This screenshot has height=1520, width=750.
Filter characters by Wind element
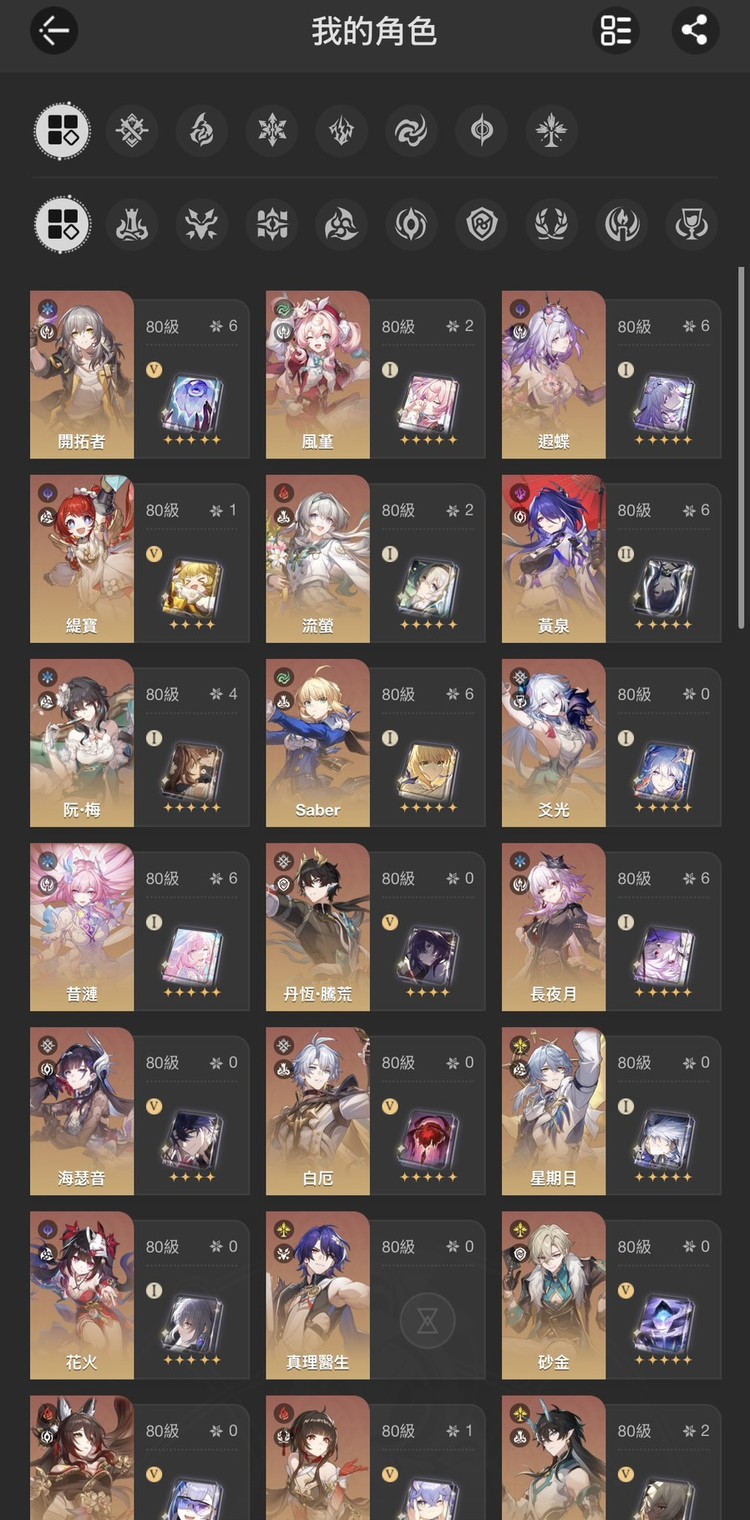(x=412, y=131)
